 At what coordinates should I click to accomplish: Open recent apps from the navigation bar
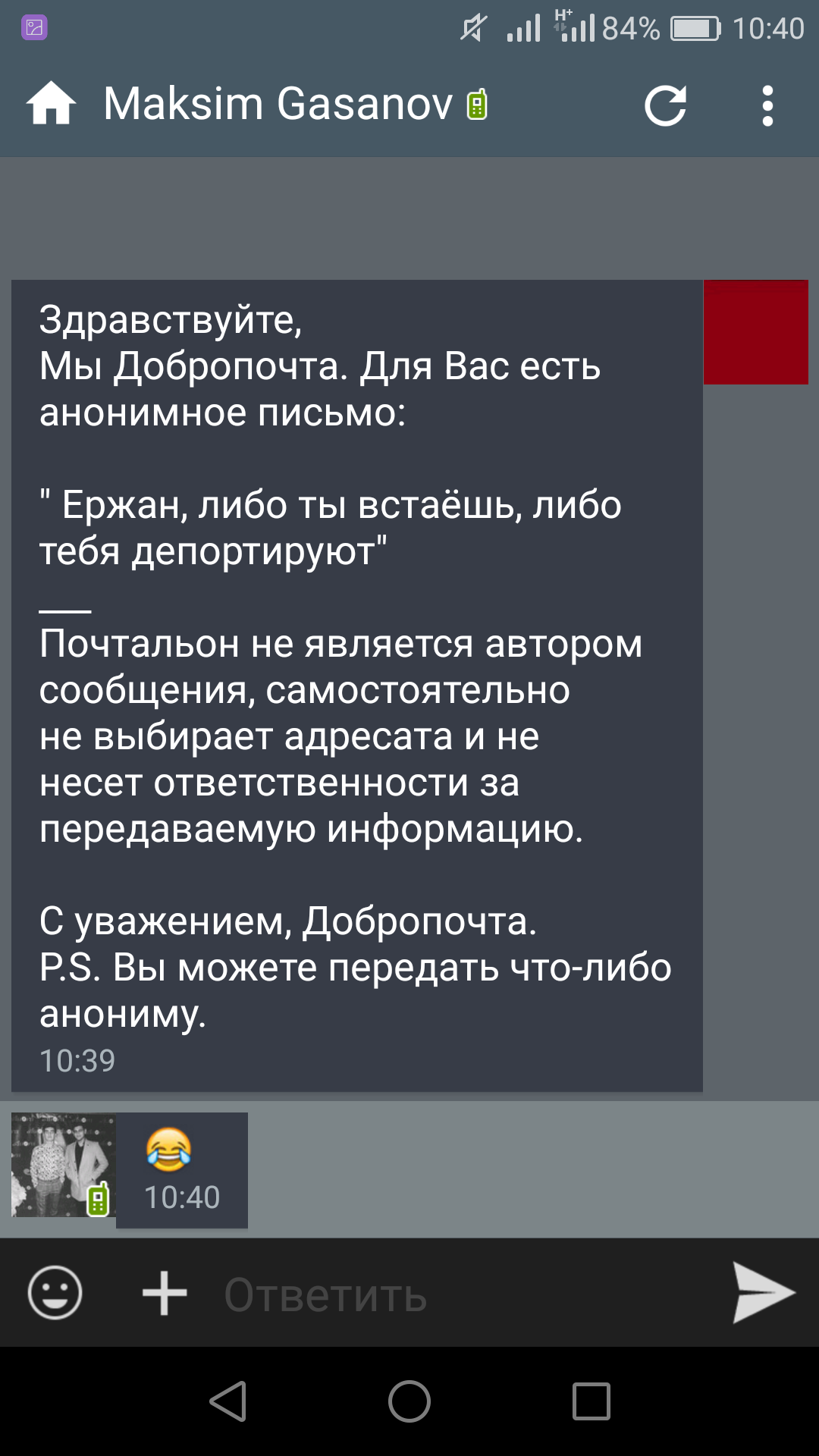pyautogui.click(x=591, y=1401)
